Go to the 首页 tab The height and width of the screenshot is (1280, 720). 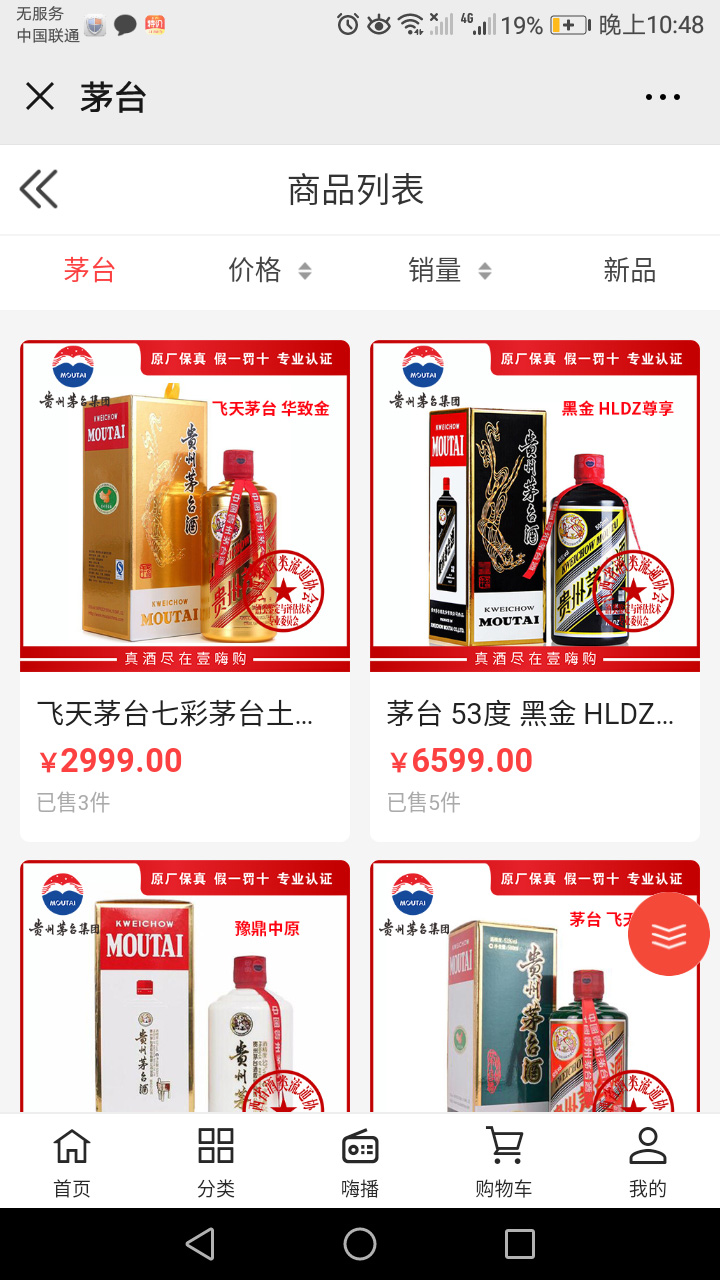(x=72, y=1160)
